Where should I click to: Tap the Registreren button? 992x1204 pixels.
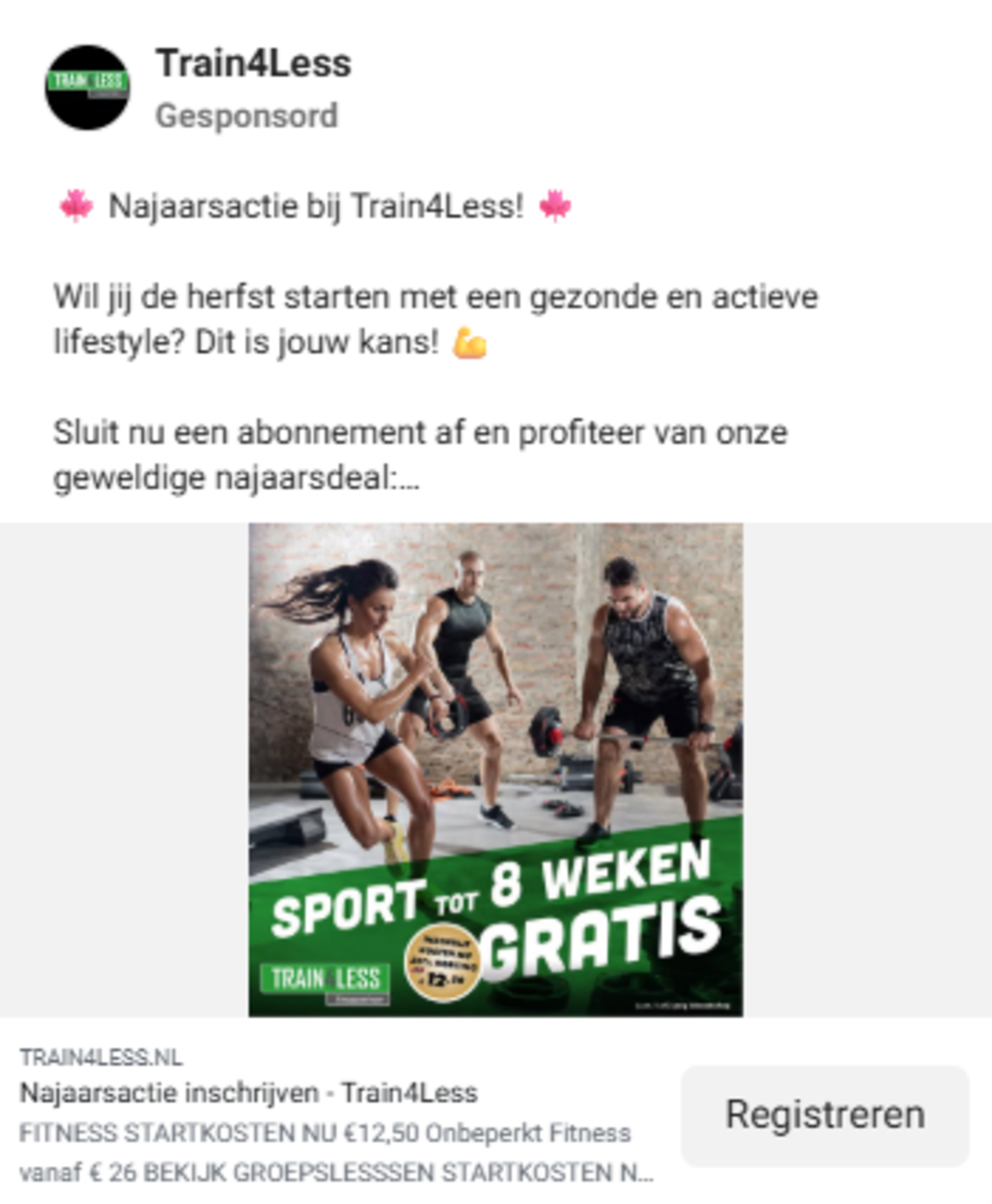pyautogui.click(x=824, y=1115)
